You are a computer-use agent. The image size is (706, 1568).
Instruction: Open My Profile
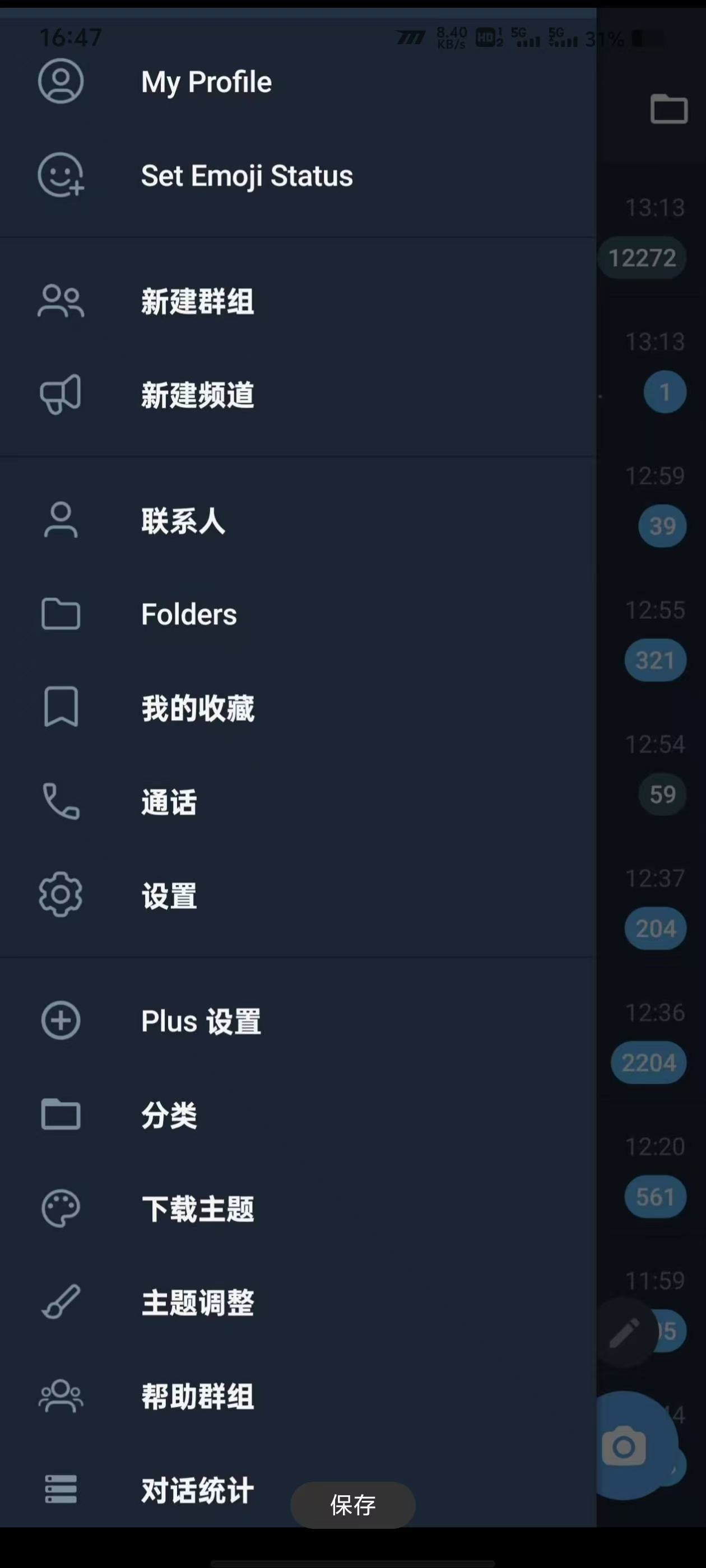click(206, 82)
